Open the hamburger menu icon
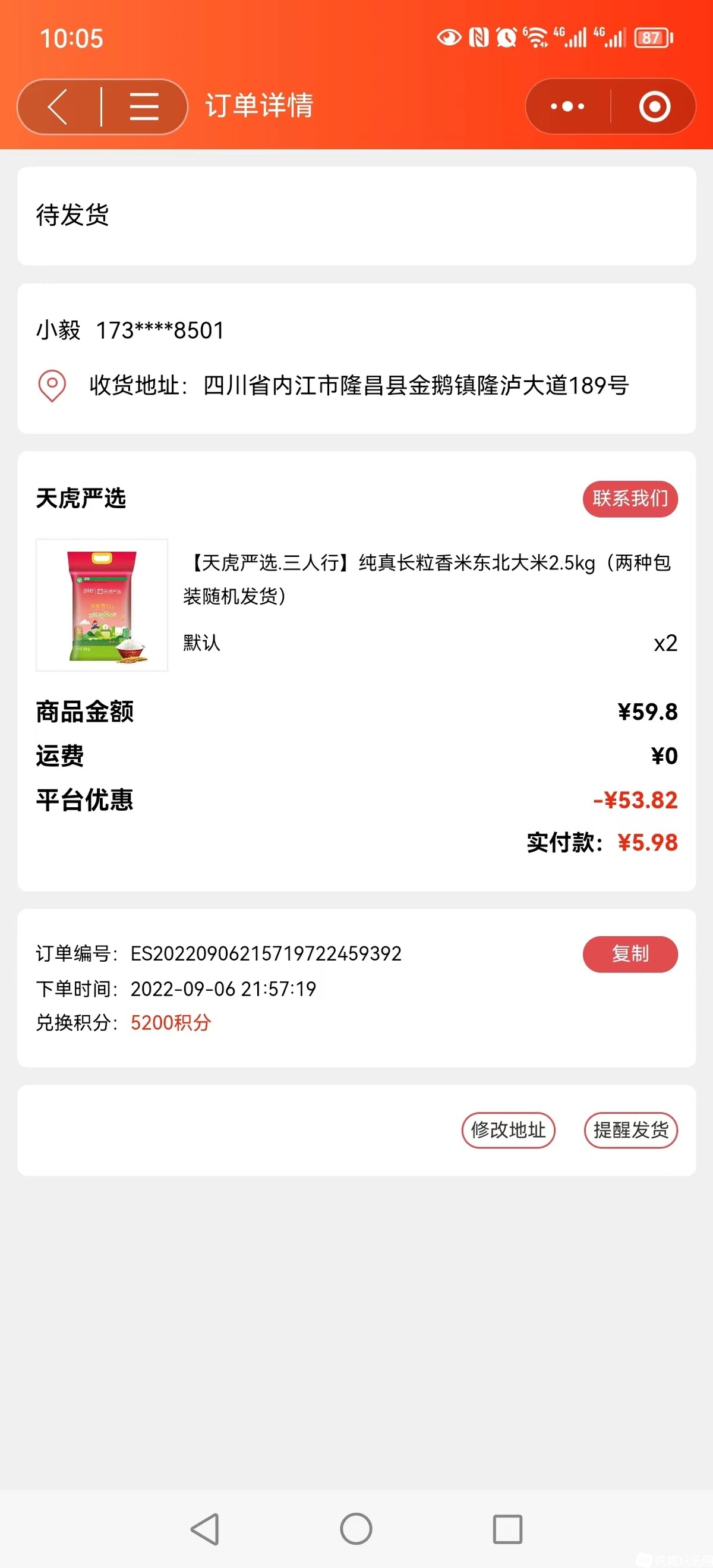The height and width of the screenshot is (1568, 713). (144, 107)
